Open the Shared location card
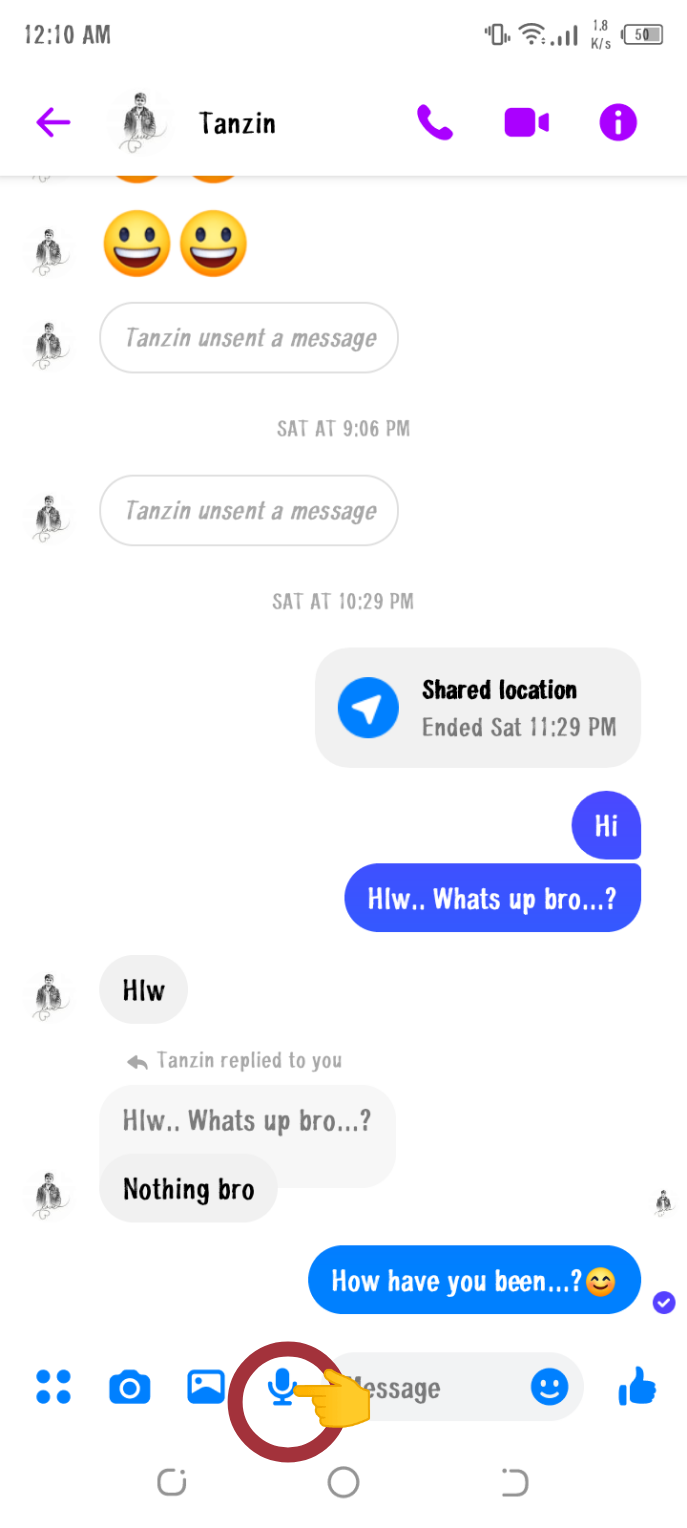 point(478,708)
